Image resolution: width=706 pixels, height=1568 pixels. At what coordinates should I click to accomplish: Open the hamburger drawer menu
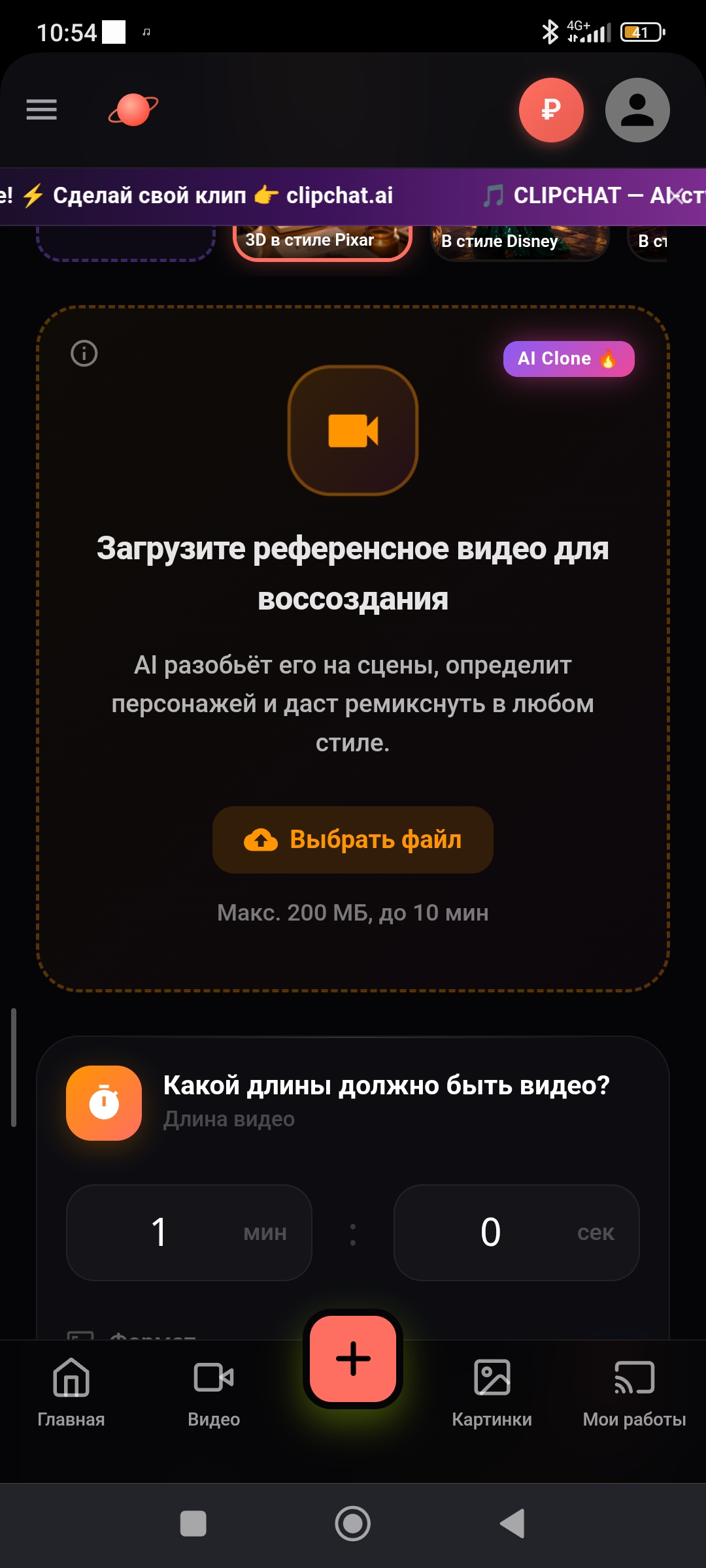click(x=42, y=110)
